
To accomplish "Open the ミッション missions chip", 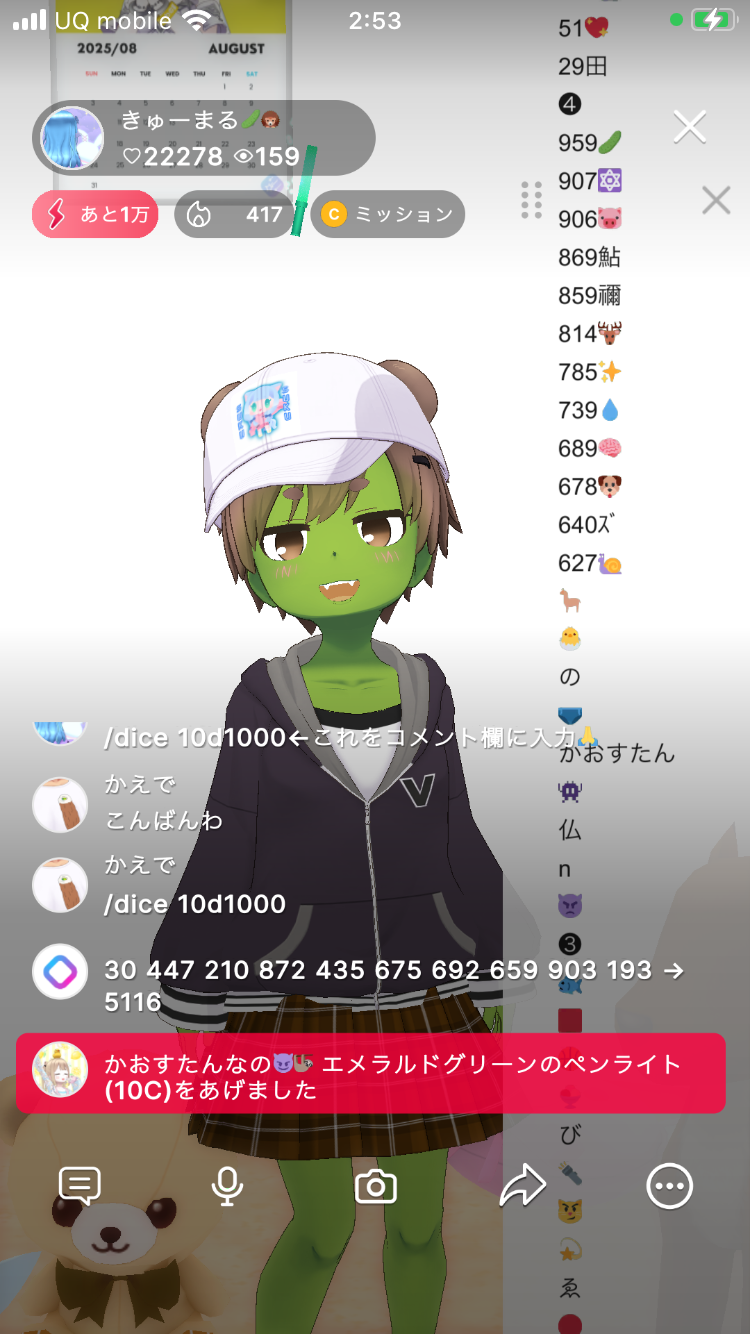I will tap(388, 214).
